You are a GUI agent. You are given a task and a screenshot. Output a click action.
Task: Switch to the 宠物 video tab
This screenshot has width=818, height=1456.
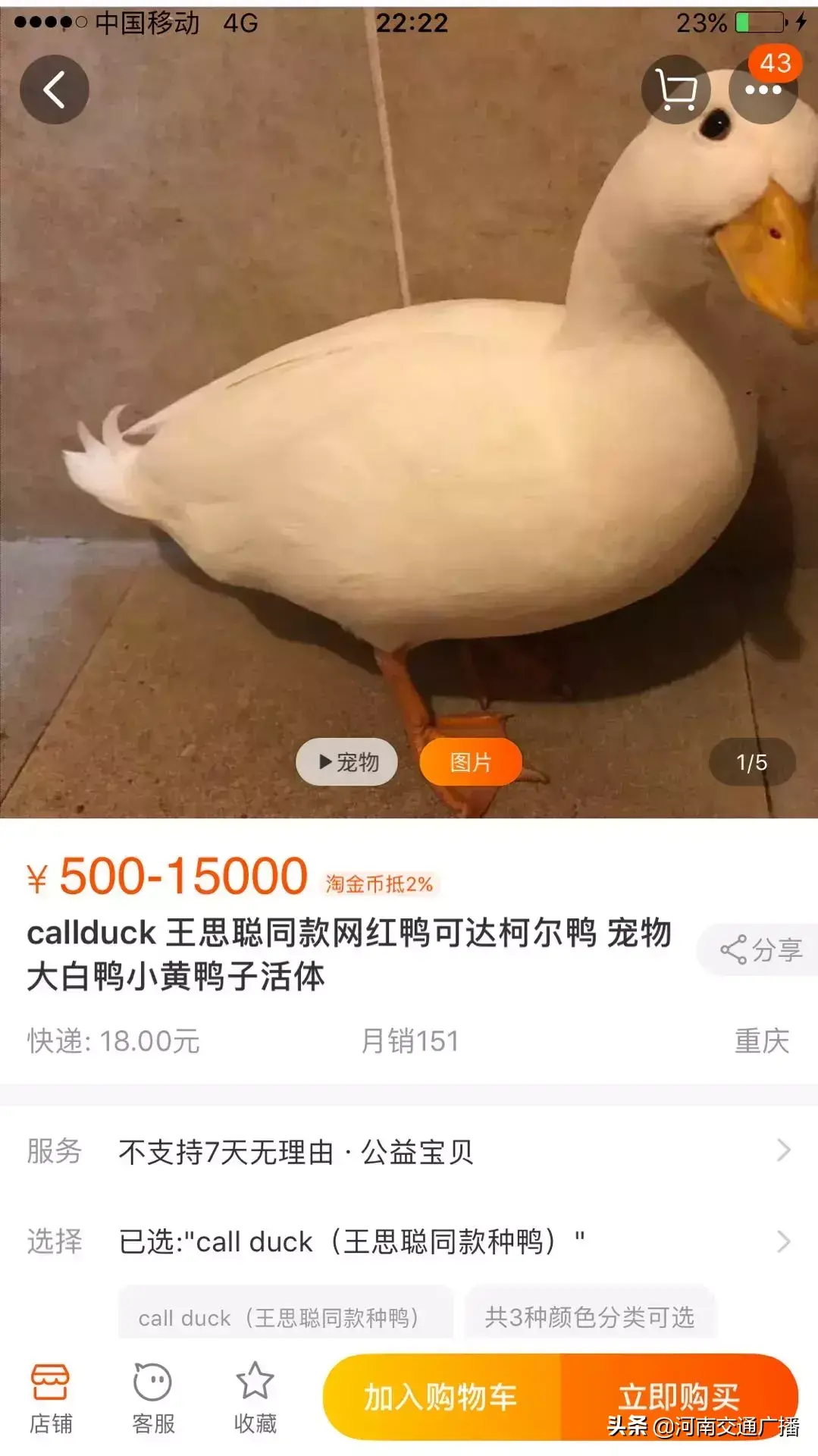click(347, 761)
